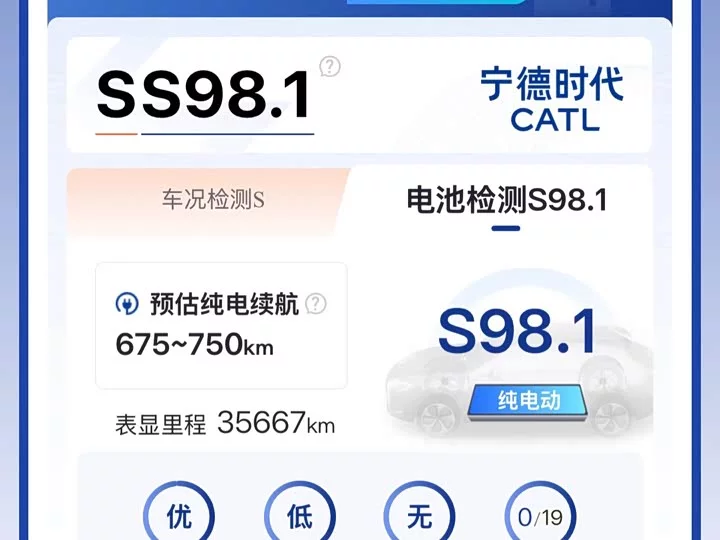Open the help icon beside the SS98.1 rating
Screen dimensions: 720x540
coord(330,67)
